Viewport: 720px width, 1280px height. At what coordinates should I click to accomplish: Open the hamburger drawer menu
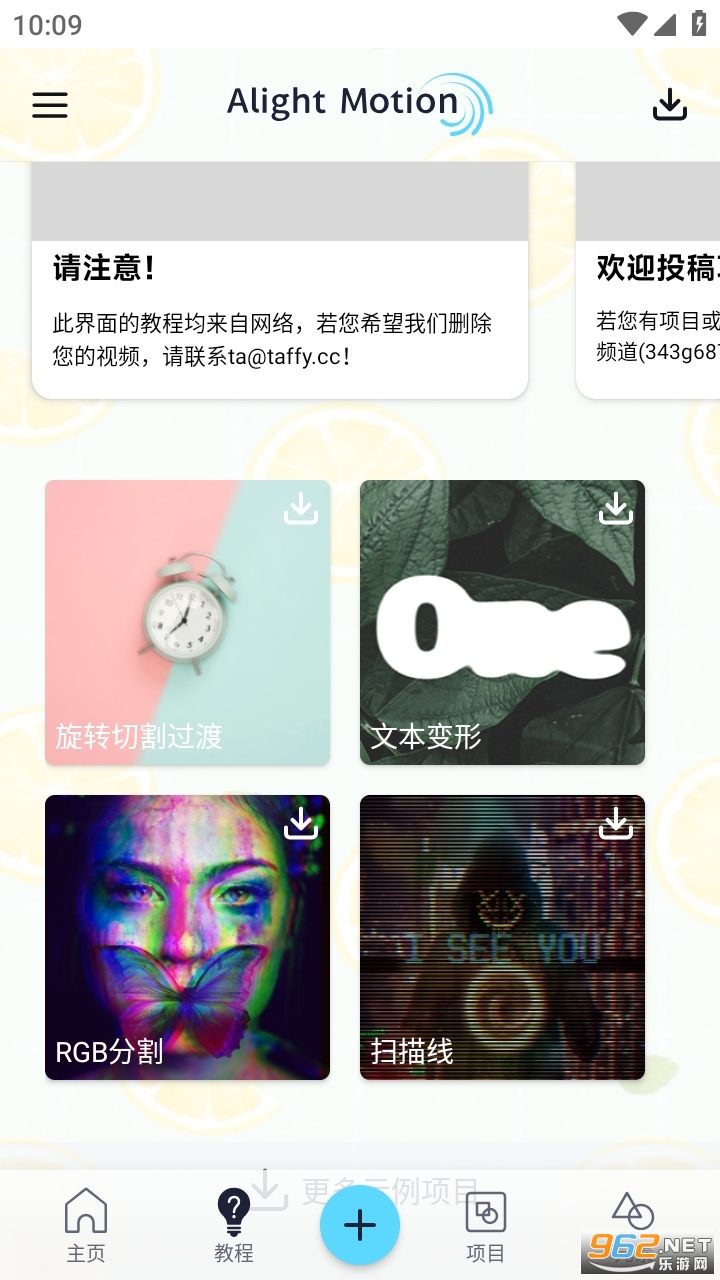pyautogui.click(x=50, y=105)
